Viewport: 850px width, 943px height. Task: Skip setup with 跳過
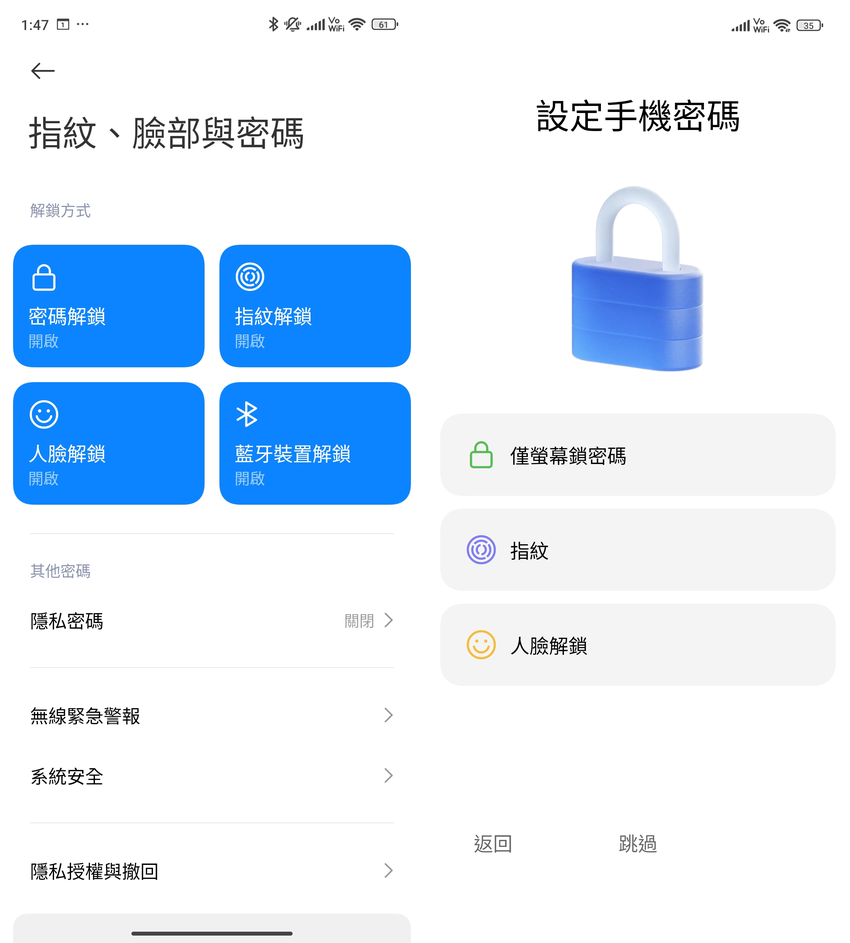(637, 844)
